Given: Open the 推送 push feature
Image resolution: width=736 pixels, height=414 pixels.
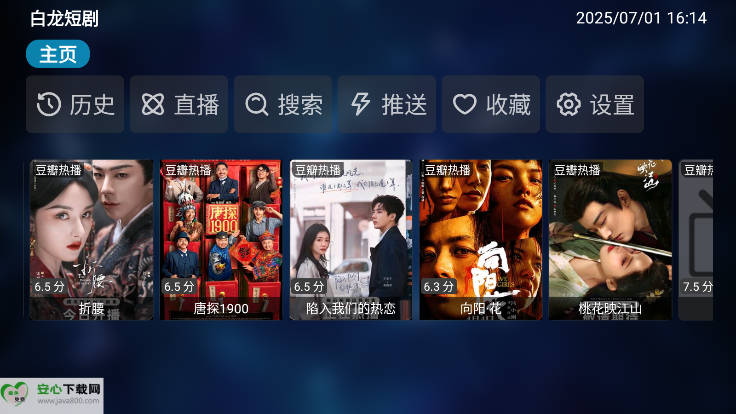Looking at the screenshot, I should [387, 104].
